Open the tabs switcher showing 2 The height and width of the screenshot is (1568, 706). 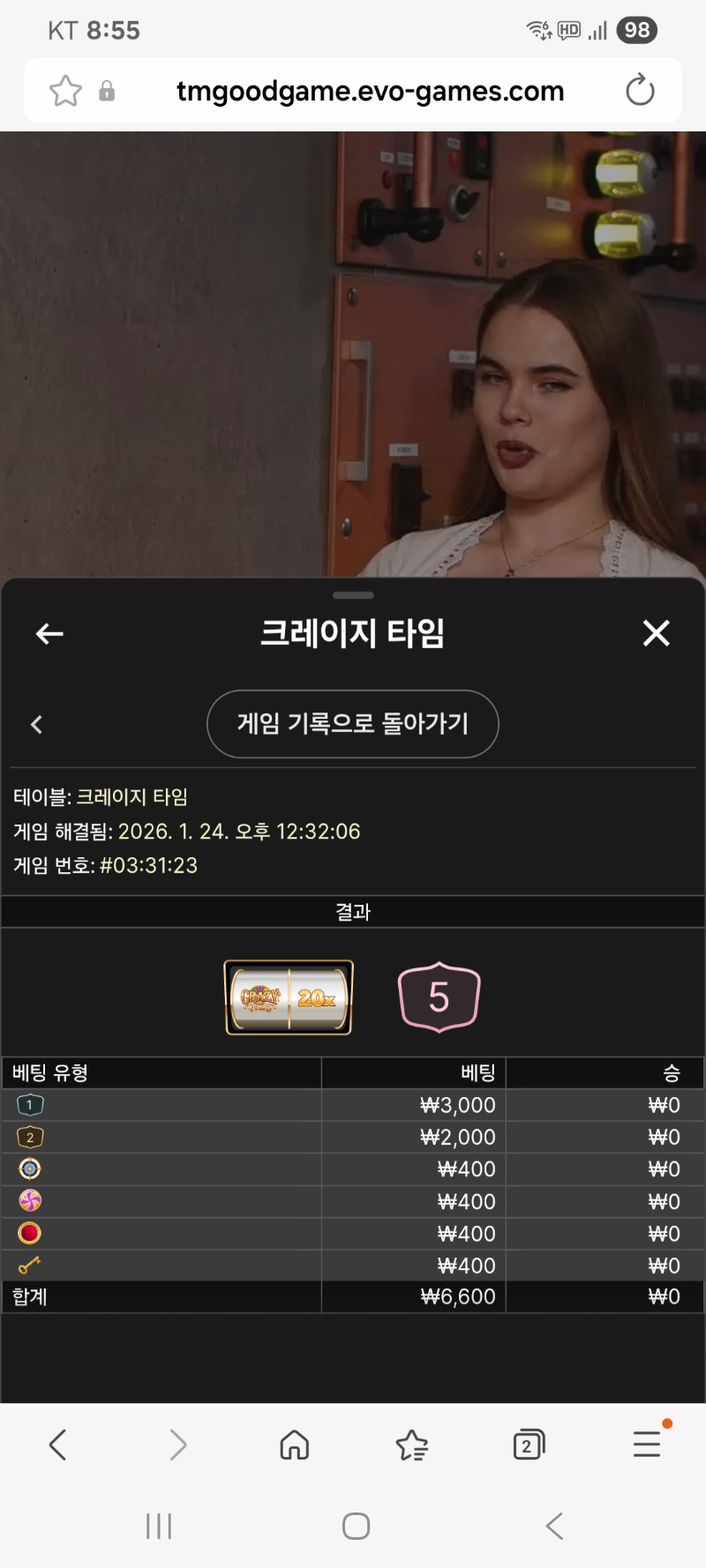click(528, 1445)
